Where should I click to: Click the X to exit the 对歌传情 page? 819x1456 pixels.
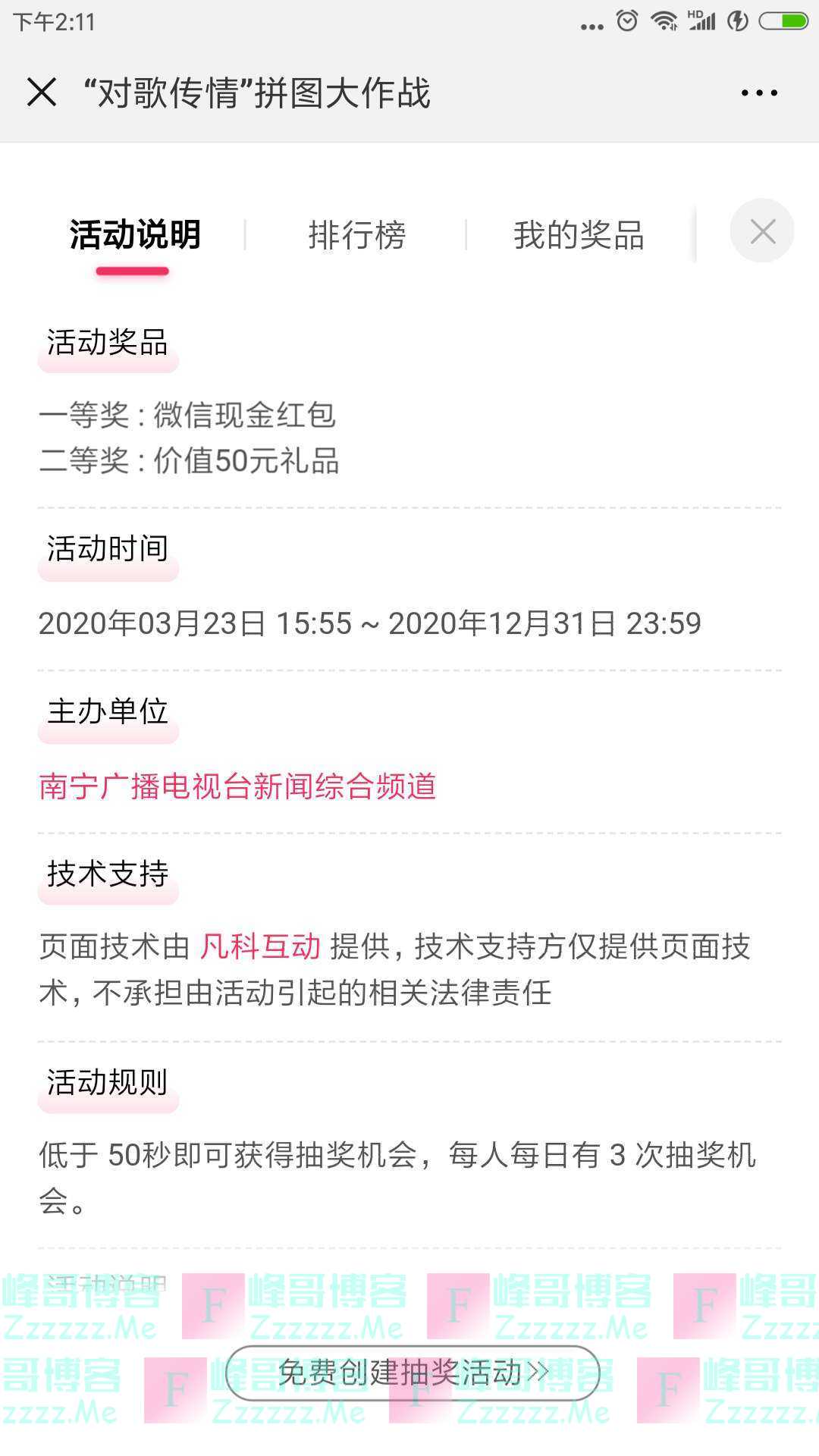point(42,93)
